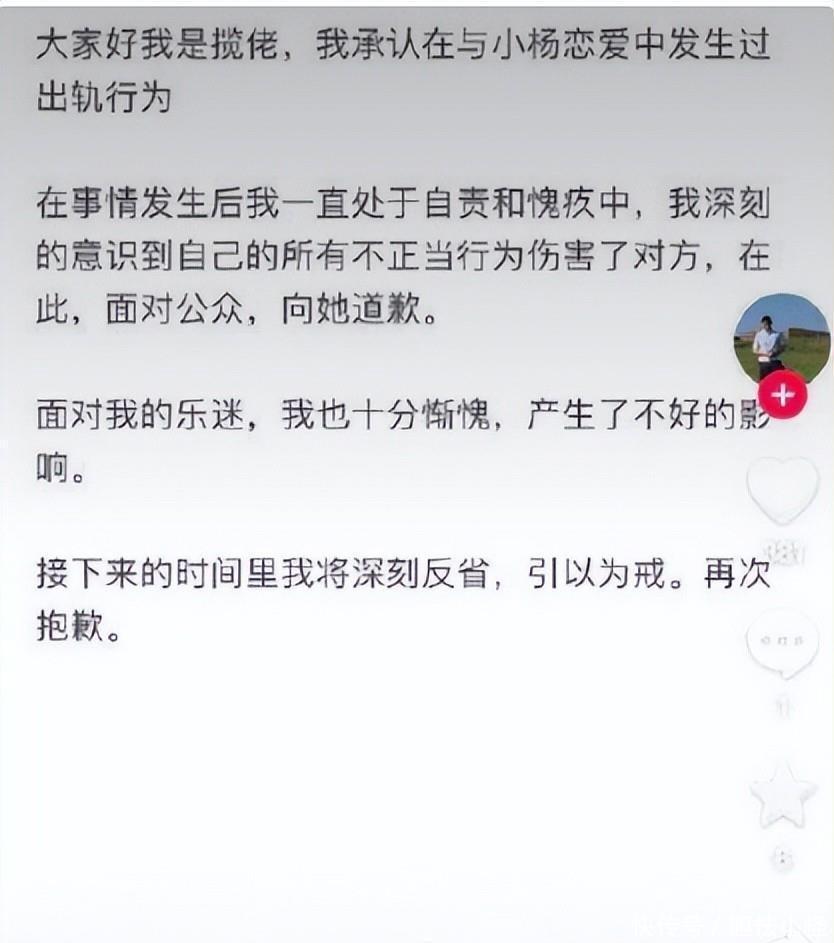Image resolution: width=834 pixels, height=943 pixels.
Task: Follow the author with the red plus
Action: (x=782, y=395)
